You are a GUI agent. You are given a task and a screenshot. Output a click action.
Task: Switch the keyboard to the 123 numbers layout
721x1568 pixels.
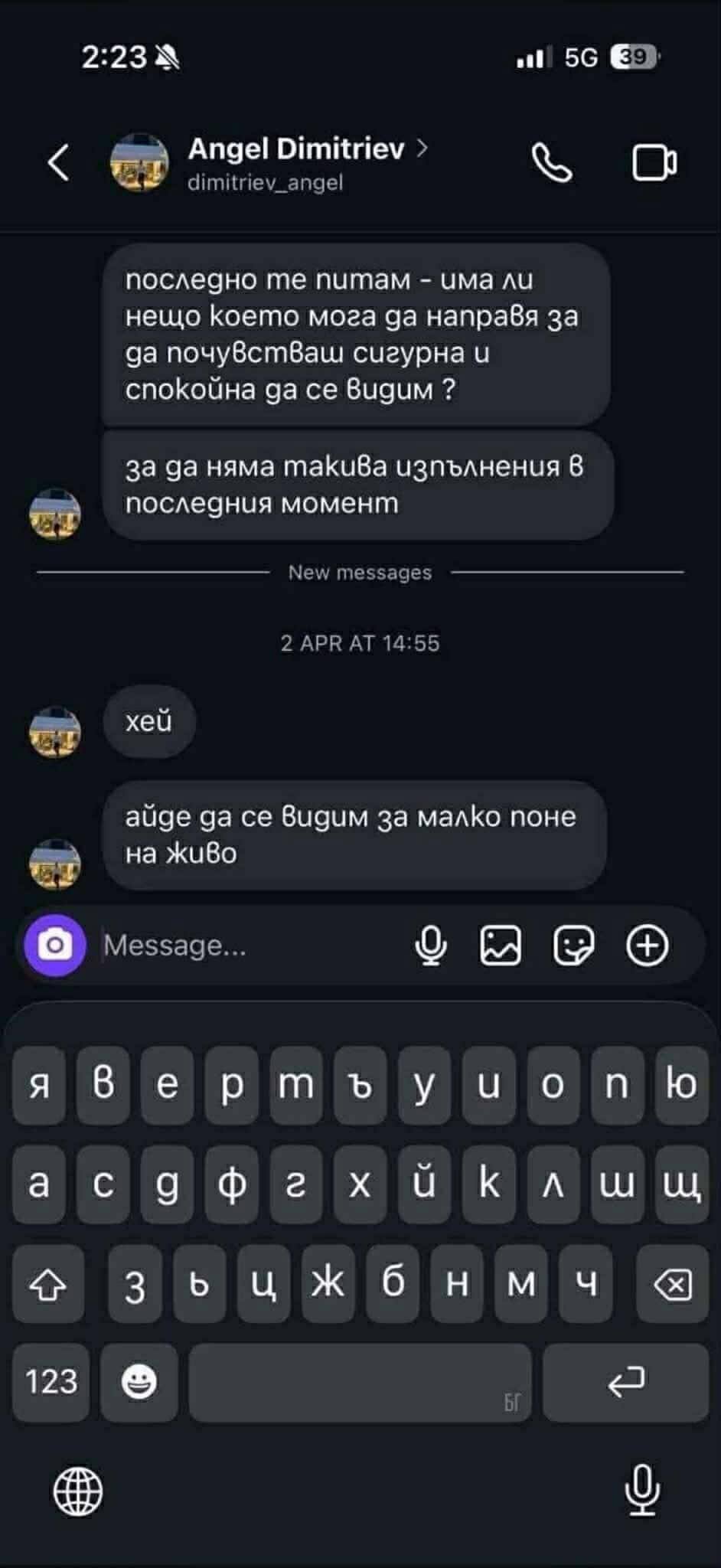tap(51, 1383)
